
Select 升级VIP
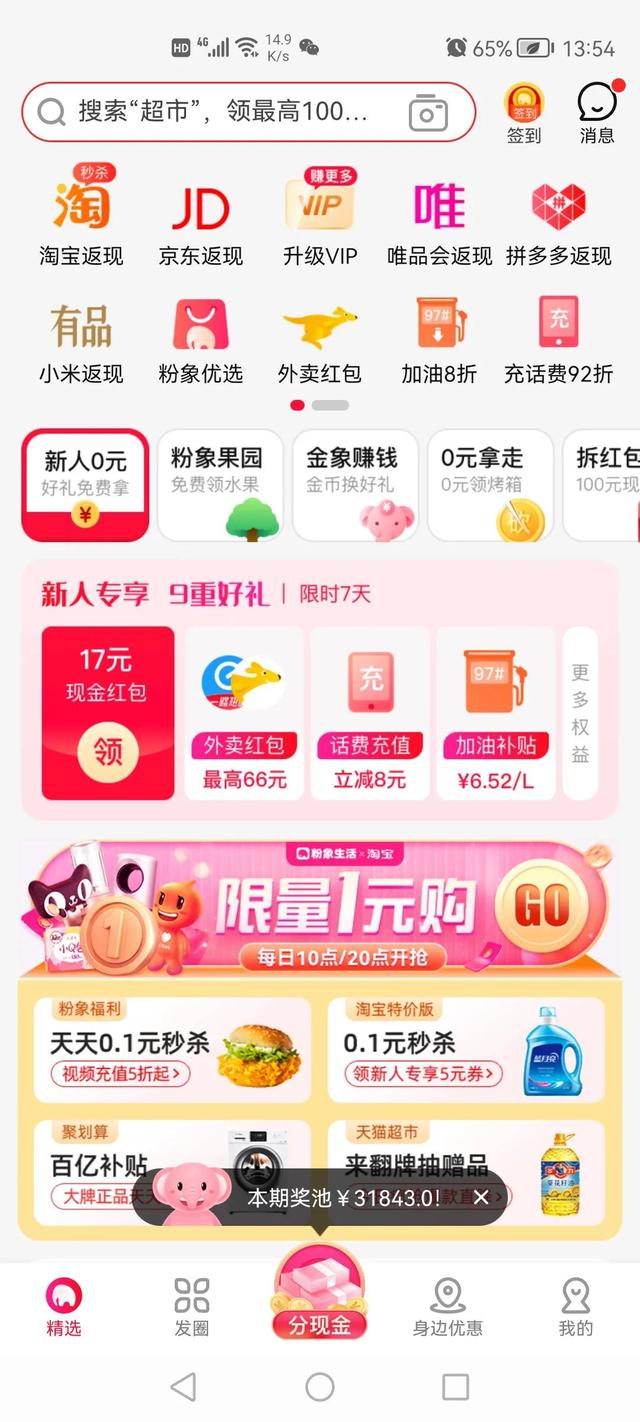pyautogui.click(x=320, y=220)
